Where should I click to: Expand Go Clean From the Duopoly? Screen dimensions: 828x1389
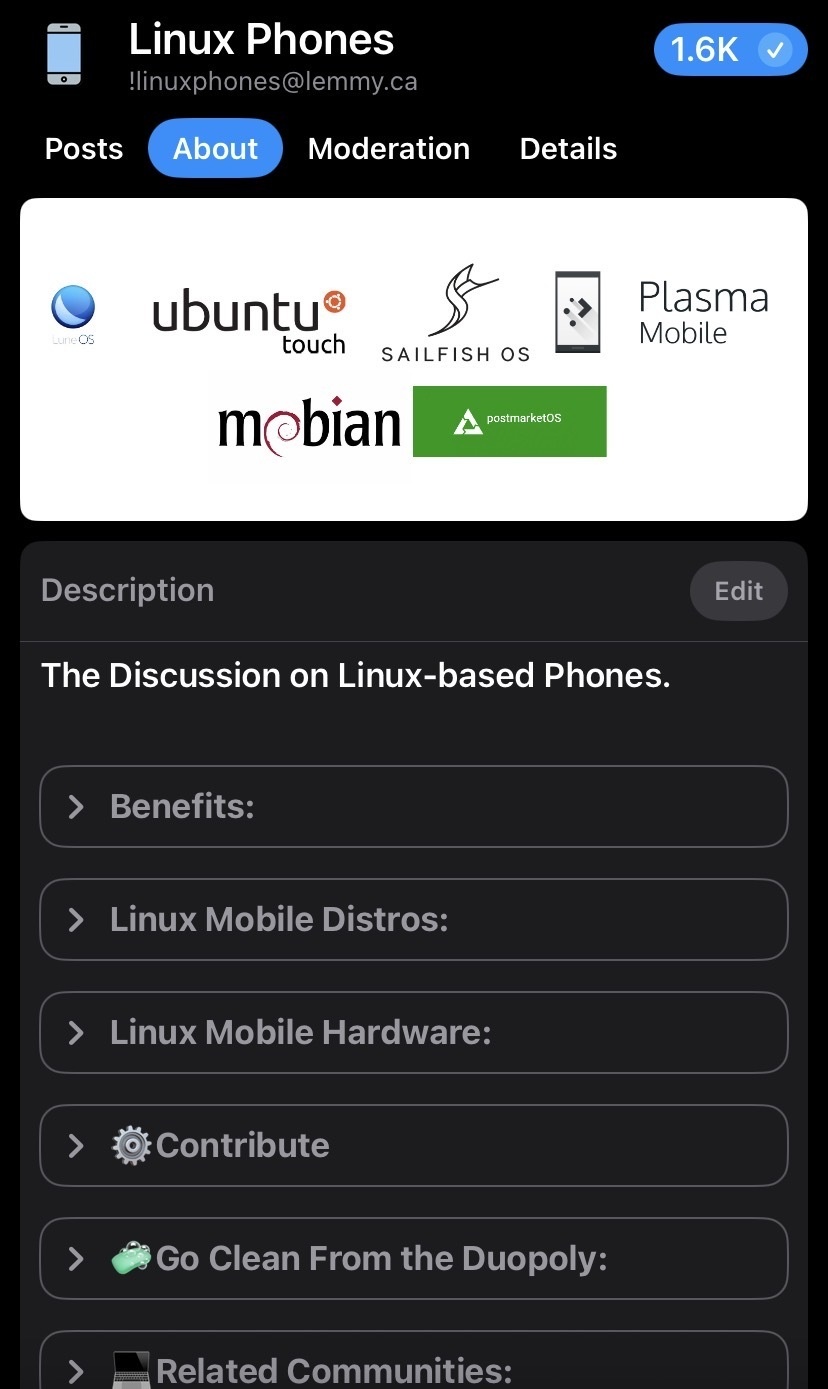[413, 1258]
